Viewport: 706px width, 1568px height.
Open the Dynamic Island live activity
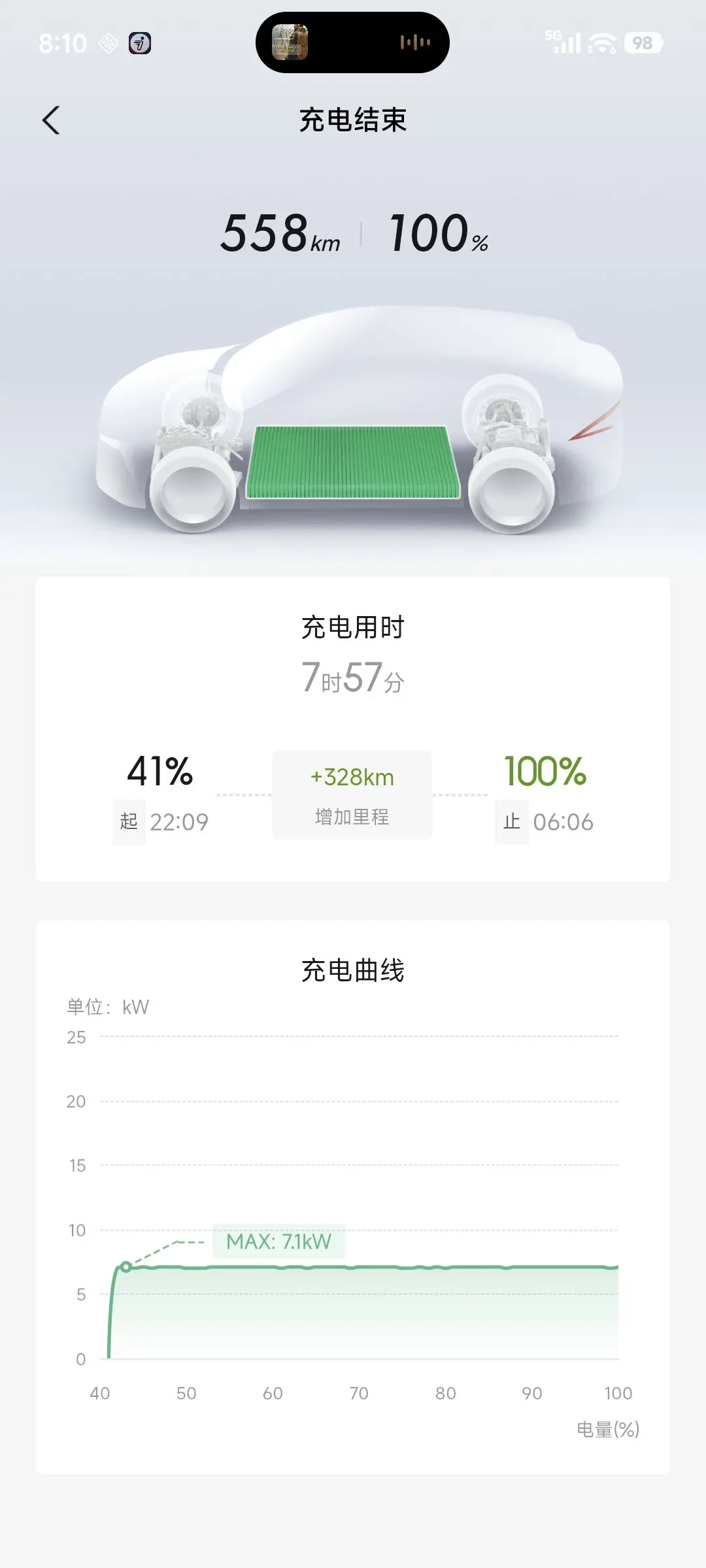click(352, 42)
